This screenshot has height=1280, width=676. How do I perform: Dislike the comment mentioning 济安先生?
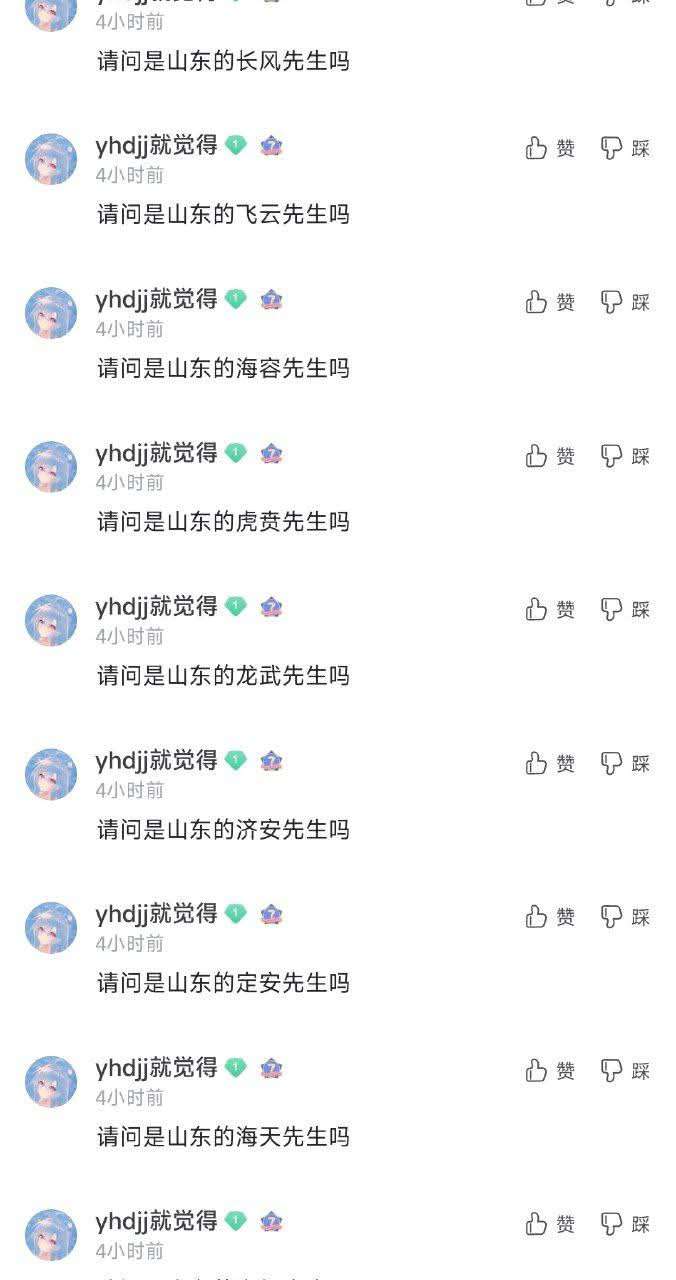tap(625, 763)
